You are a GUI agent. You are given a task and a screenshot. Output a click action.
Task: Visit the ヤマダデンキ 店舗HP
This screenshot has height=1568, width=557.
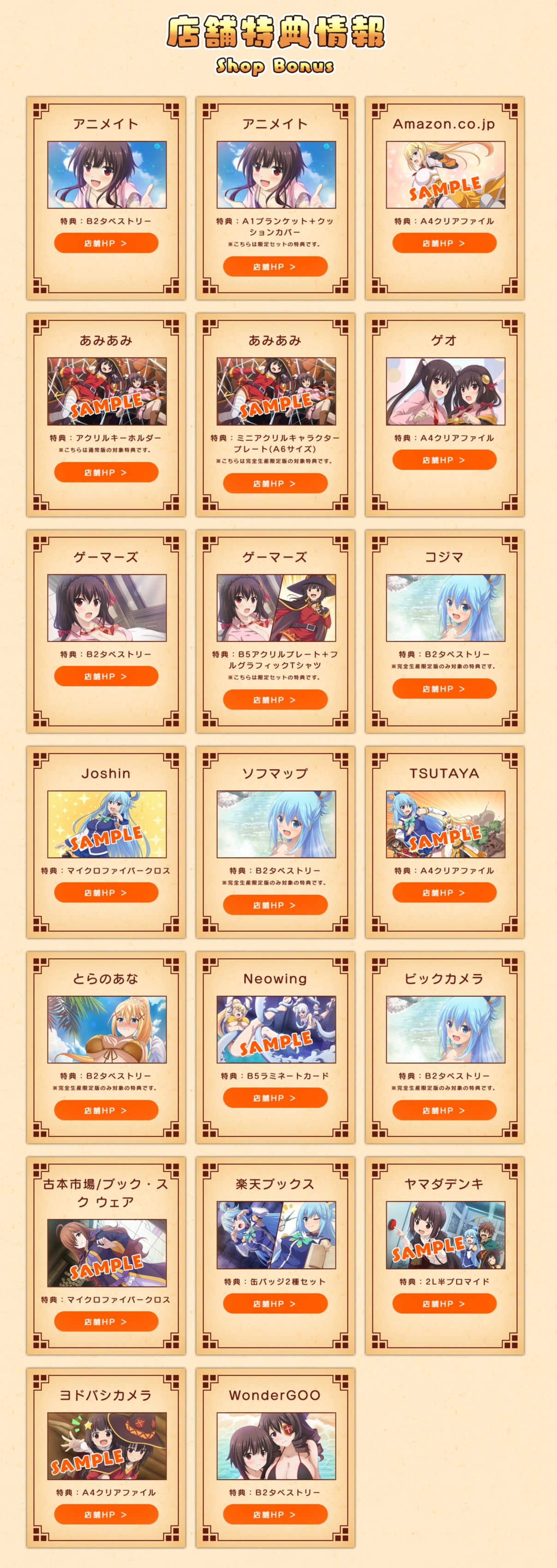tap(444, 1303)
